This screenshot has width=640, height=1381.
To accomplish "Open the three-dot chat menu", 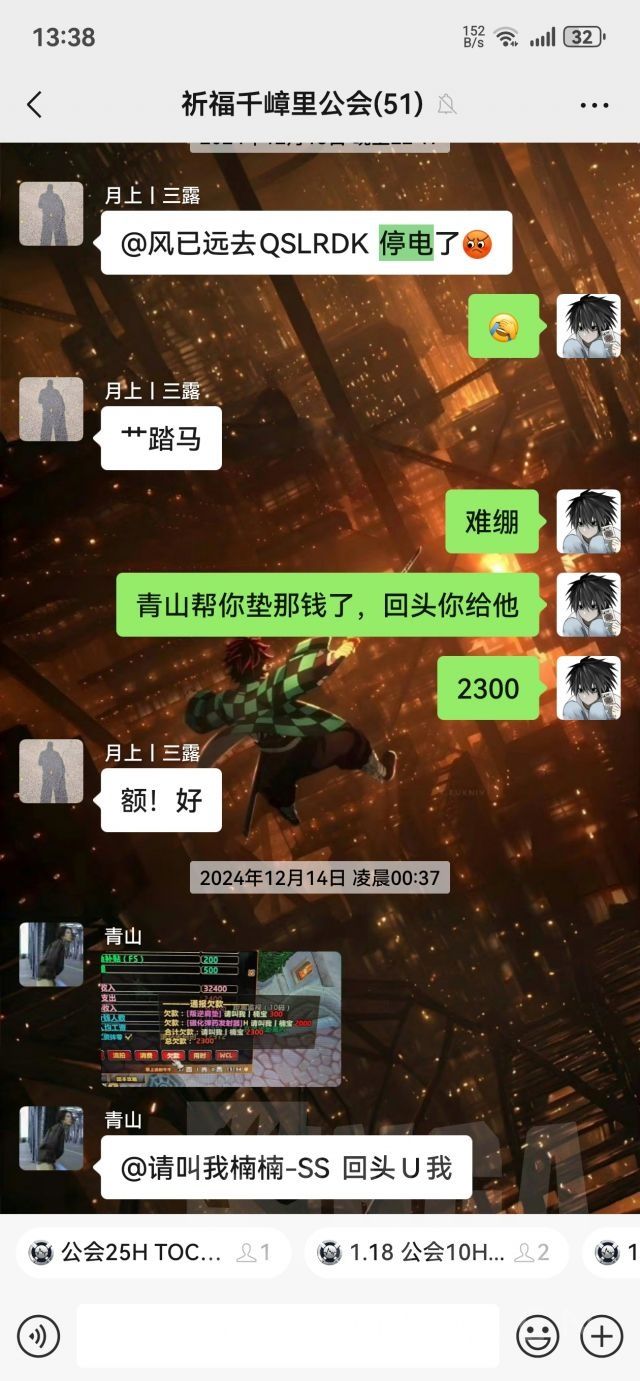I will 594,105.
